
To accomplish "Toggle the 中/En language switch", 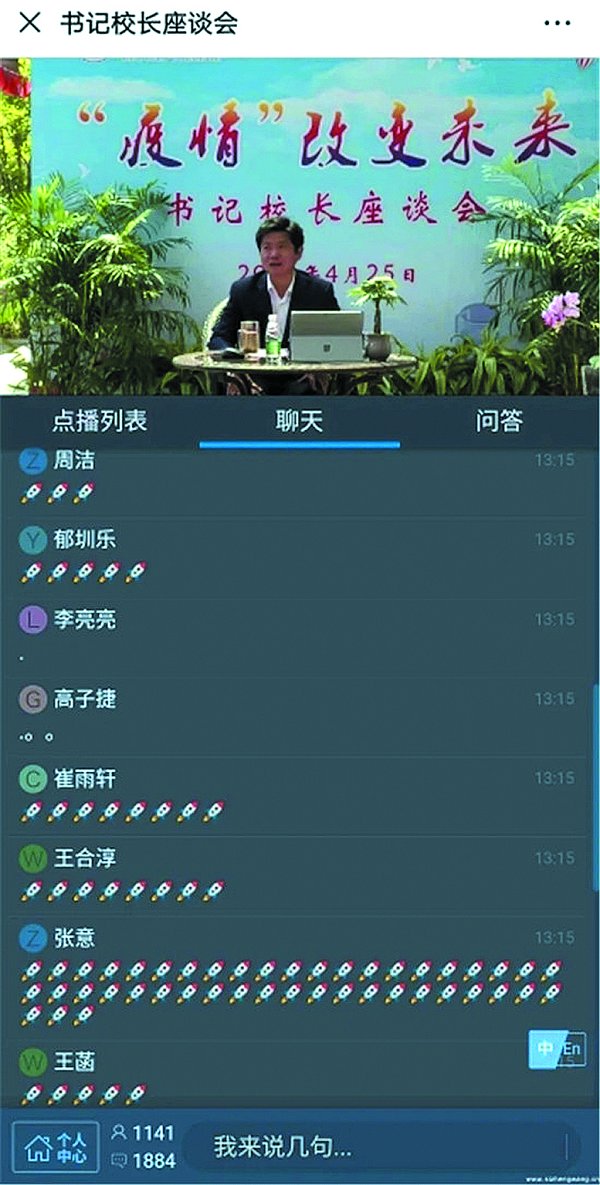I will (x=557, y=1049).
